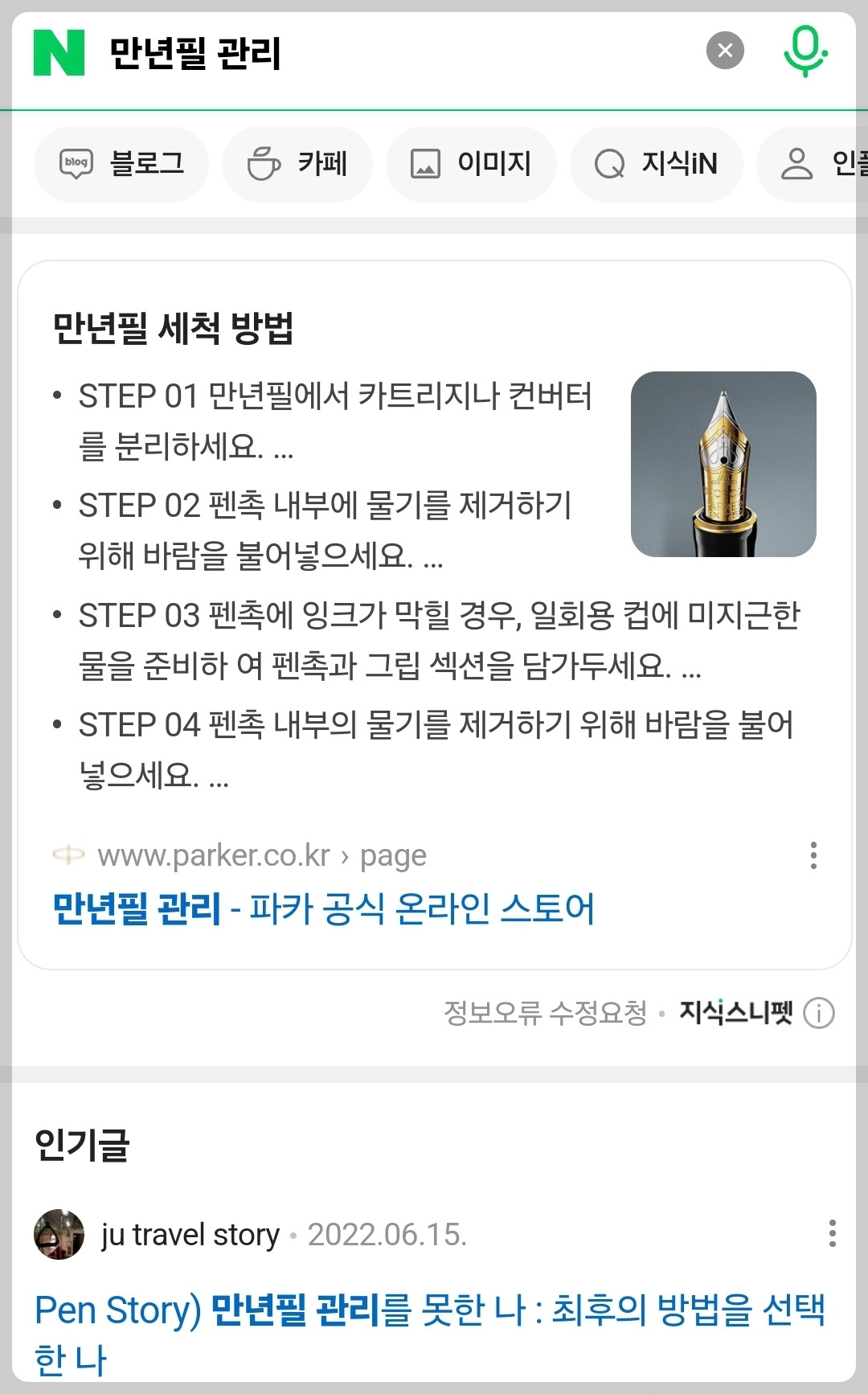The height and width of the screenshot is (1394, 868).
Task: Tap the coffee cup icon on the 카페 tab
Action: (x=265, y=163)
